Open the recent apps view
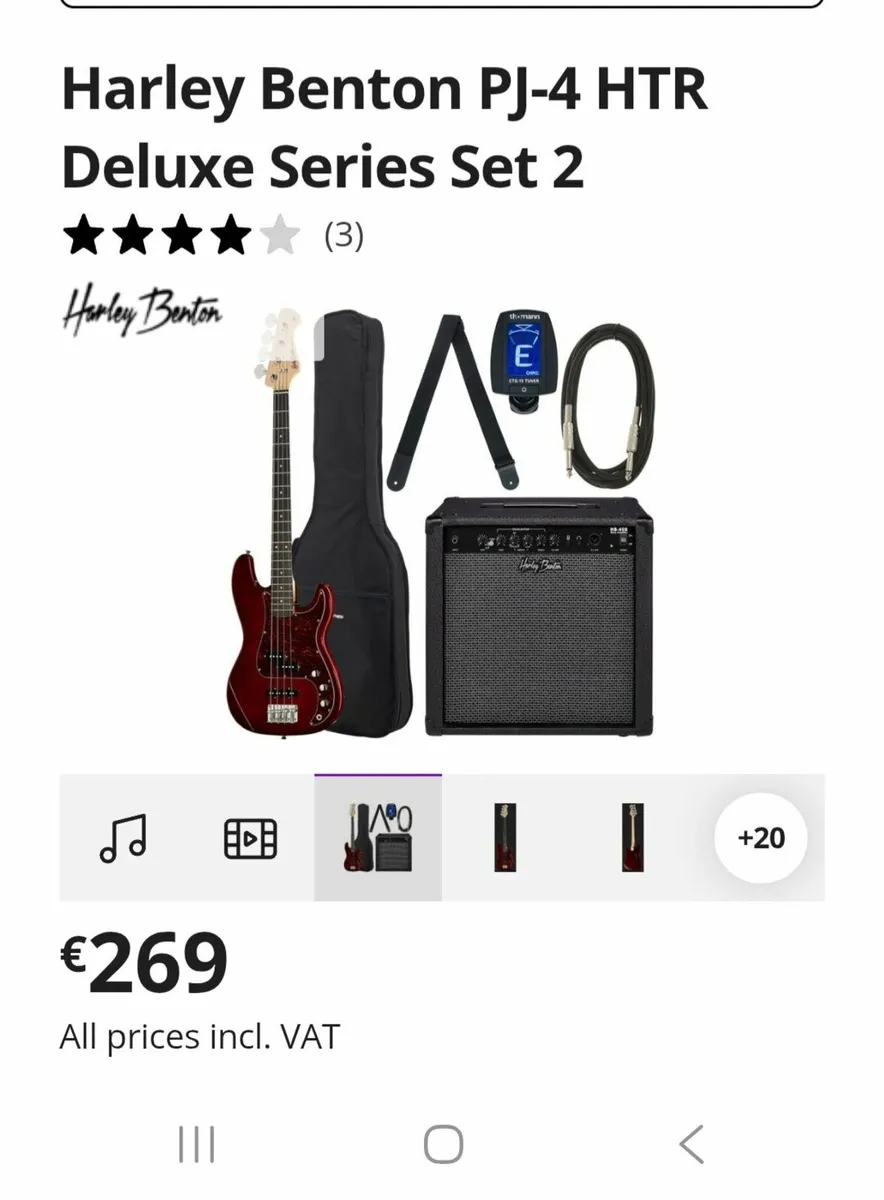884x1200 pixels. click(197, 1144)
